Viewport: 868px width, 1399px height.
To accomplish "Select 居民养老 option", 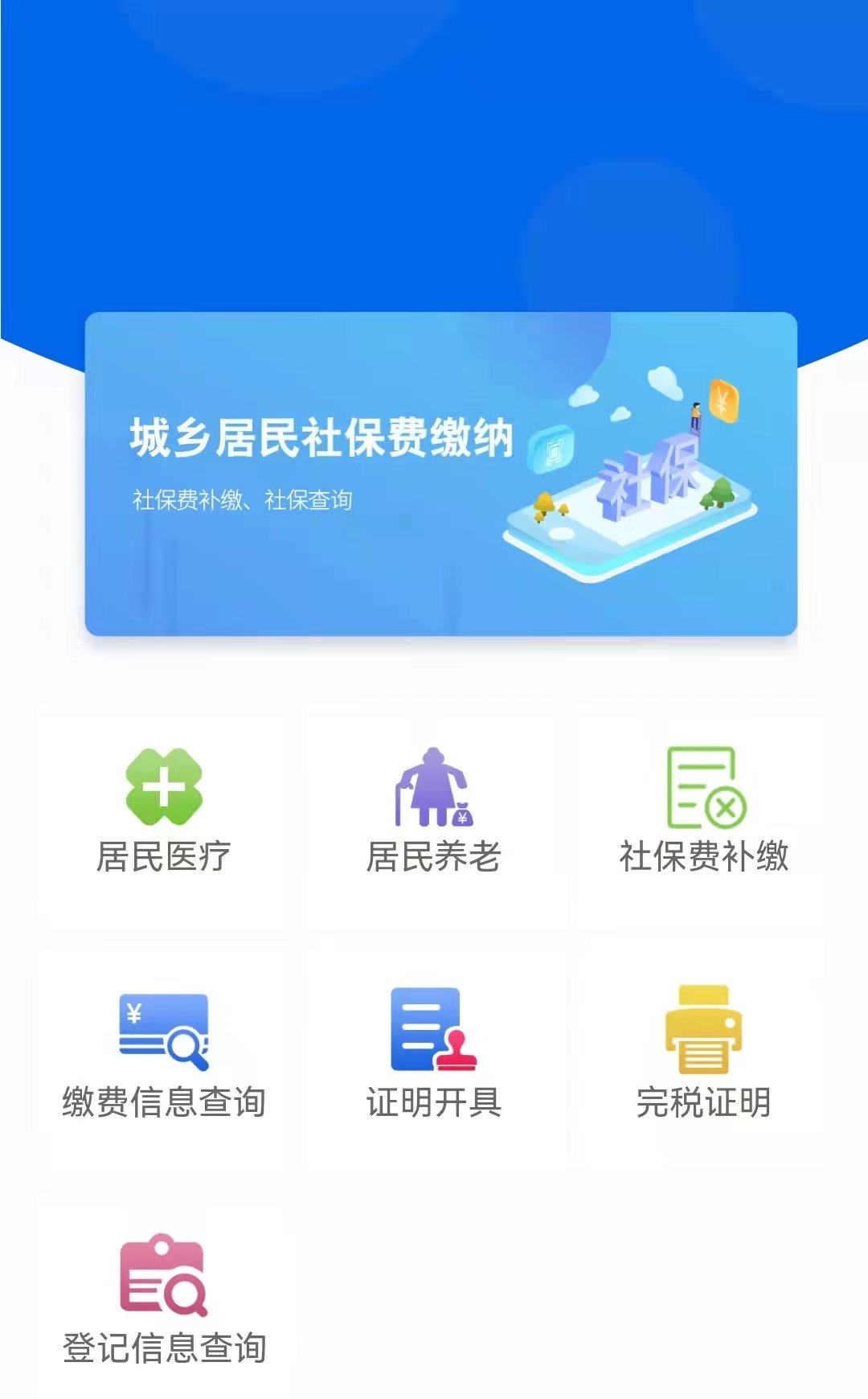I will (434, 812).
